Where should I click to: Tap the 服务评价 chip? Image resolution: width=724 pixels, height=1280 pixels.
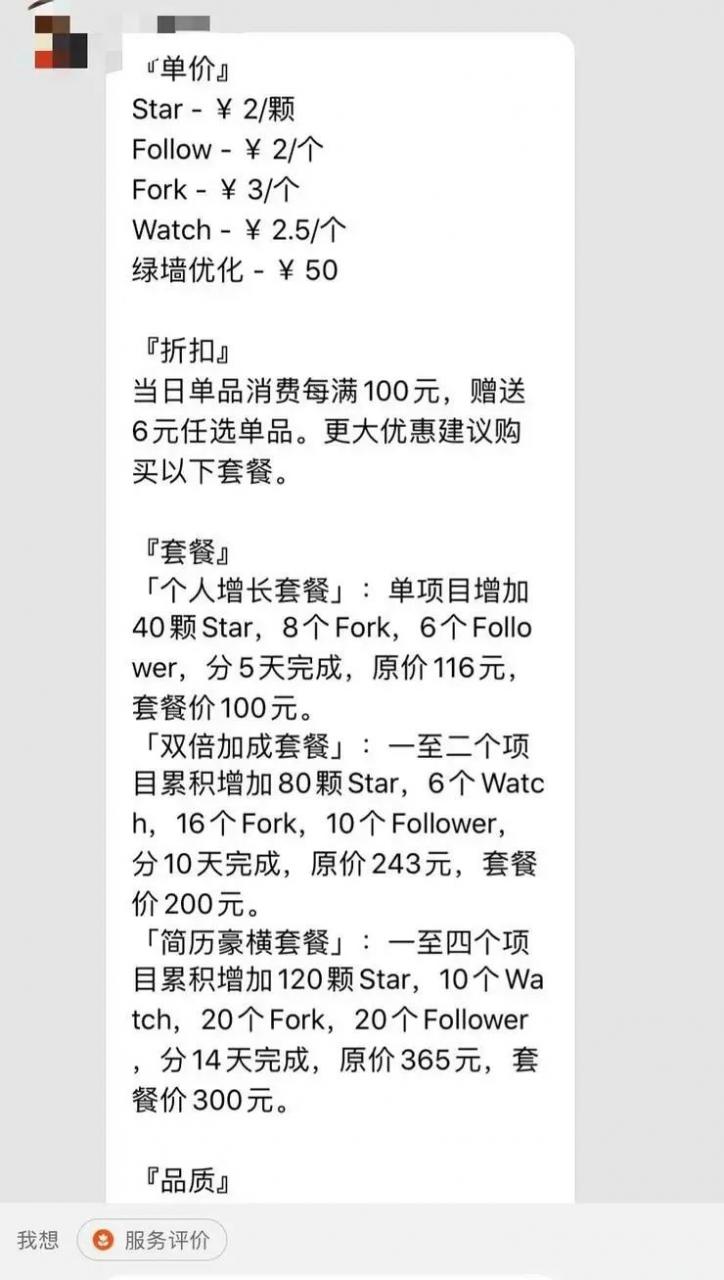point(152,1241)
